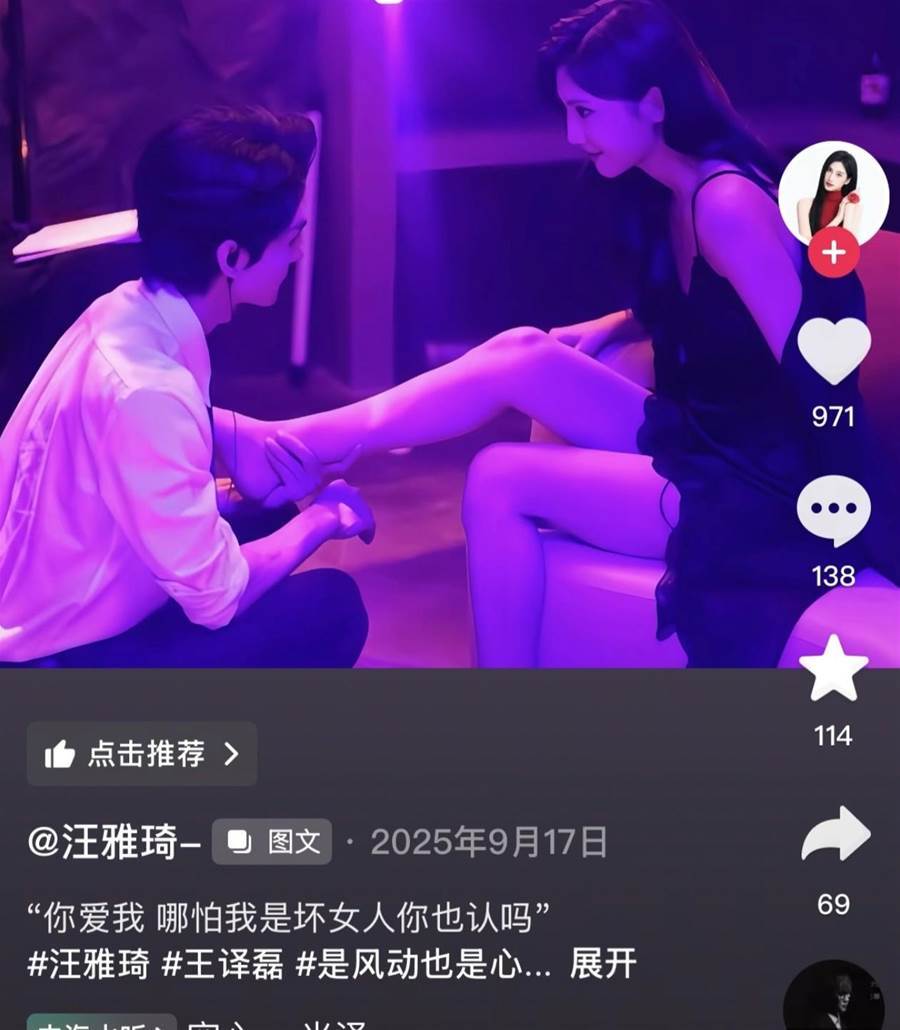The height and width of the screenshot is (1030, 900).
Task: Open the #王译磊 hashtag
Action: coord(221,965)
